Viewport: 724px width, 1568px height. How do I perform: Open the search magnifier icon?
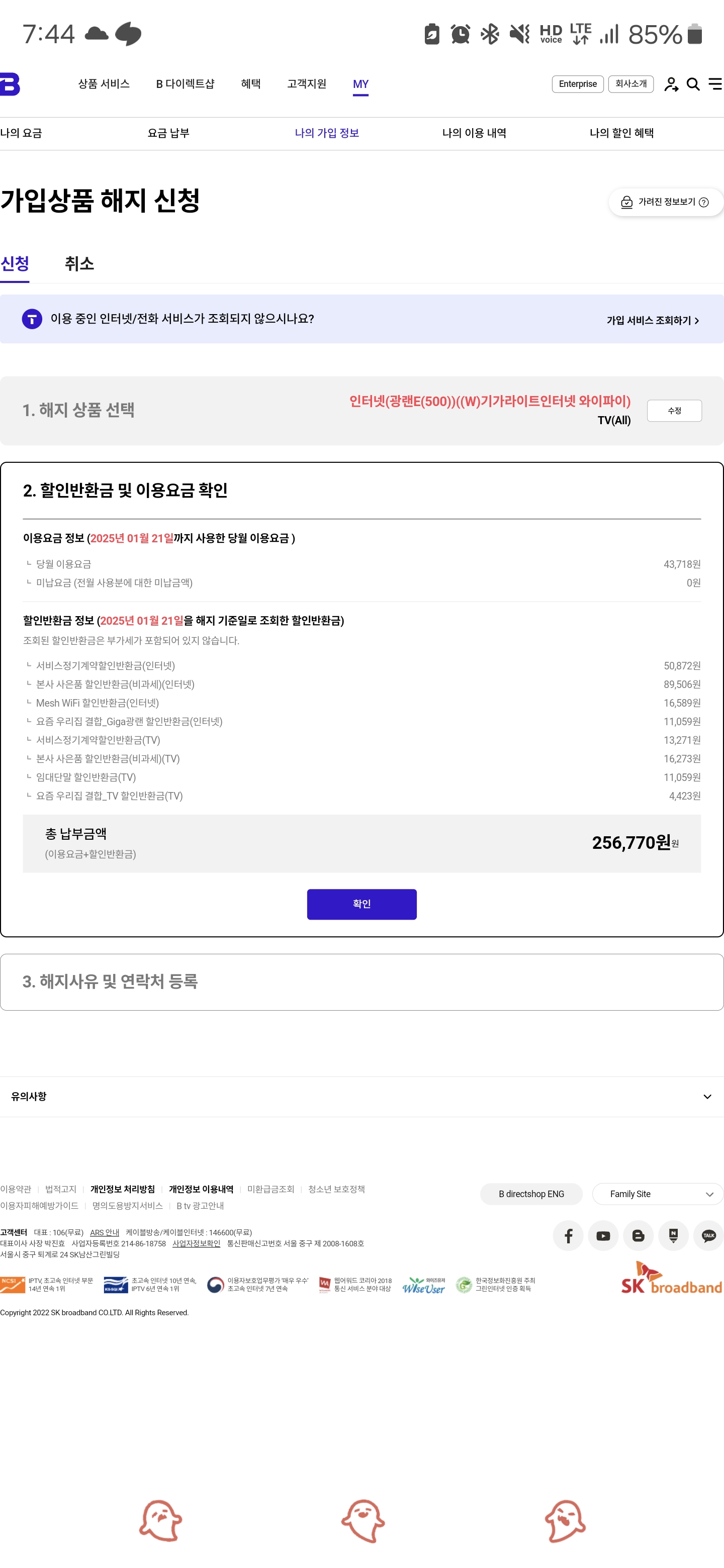point(693,84)
